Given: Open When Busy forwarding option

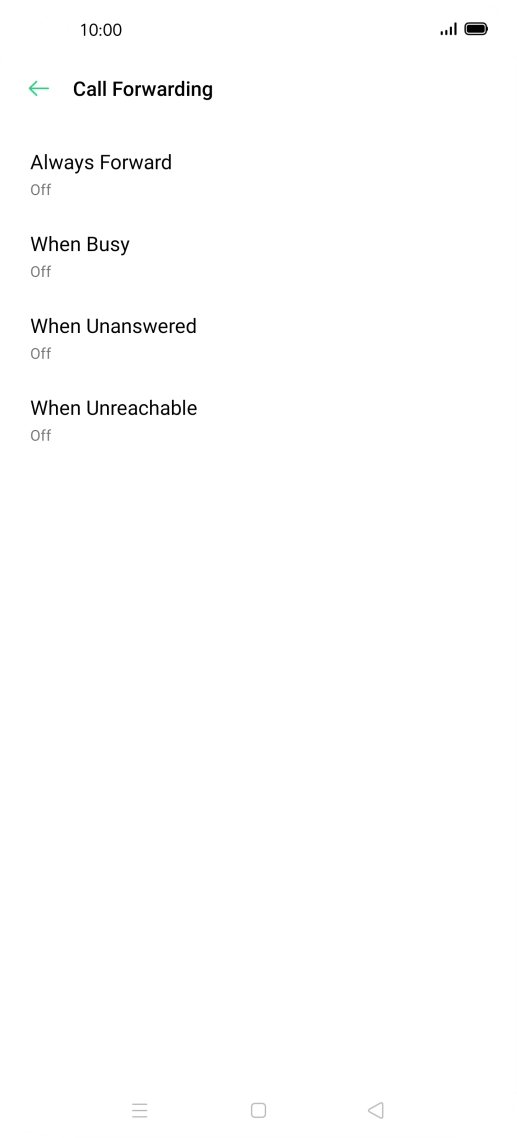Looking at the screenshot, I should (x=258, y=256).
